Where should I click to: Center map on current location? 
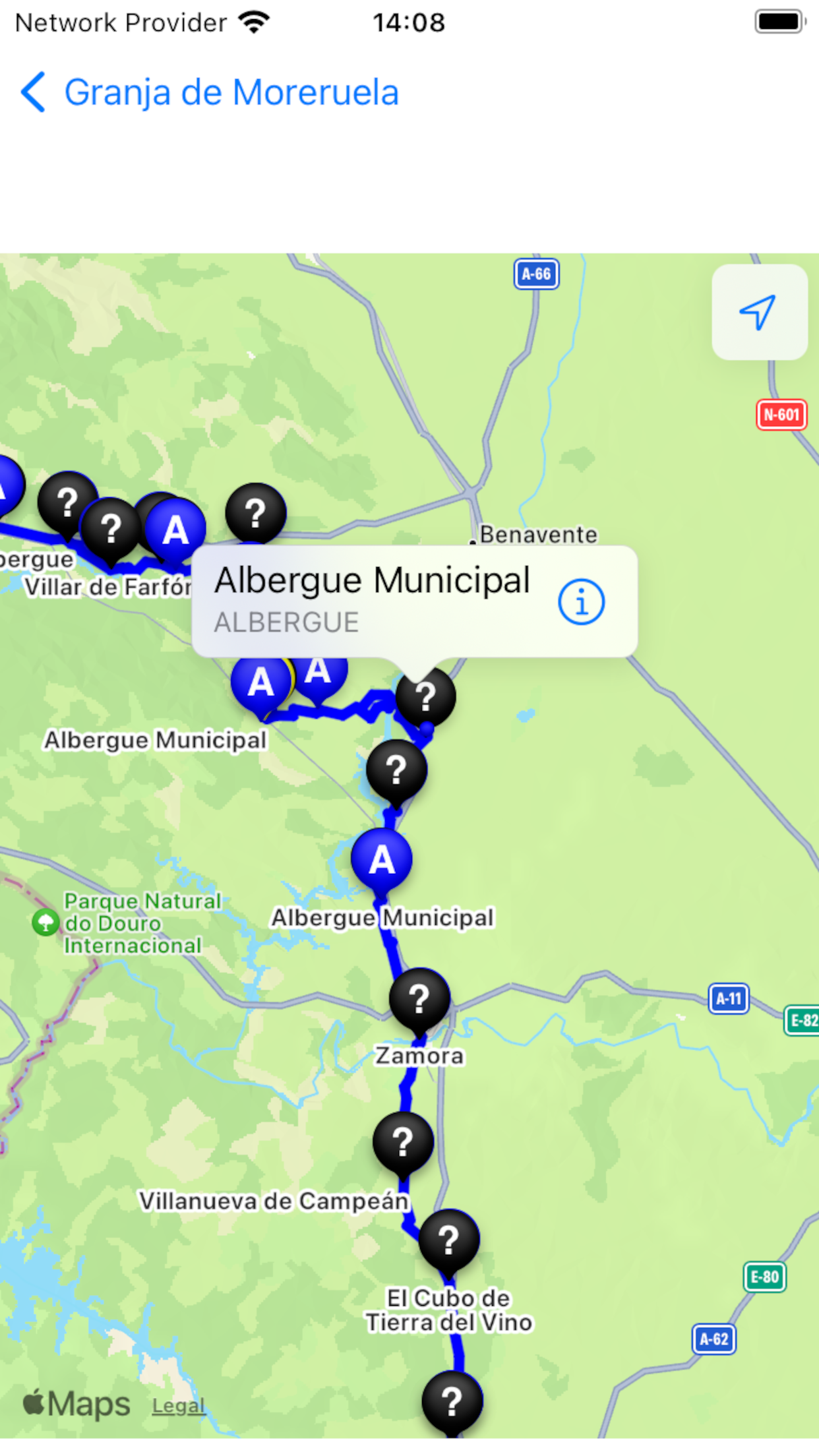pos(759,312)
